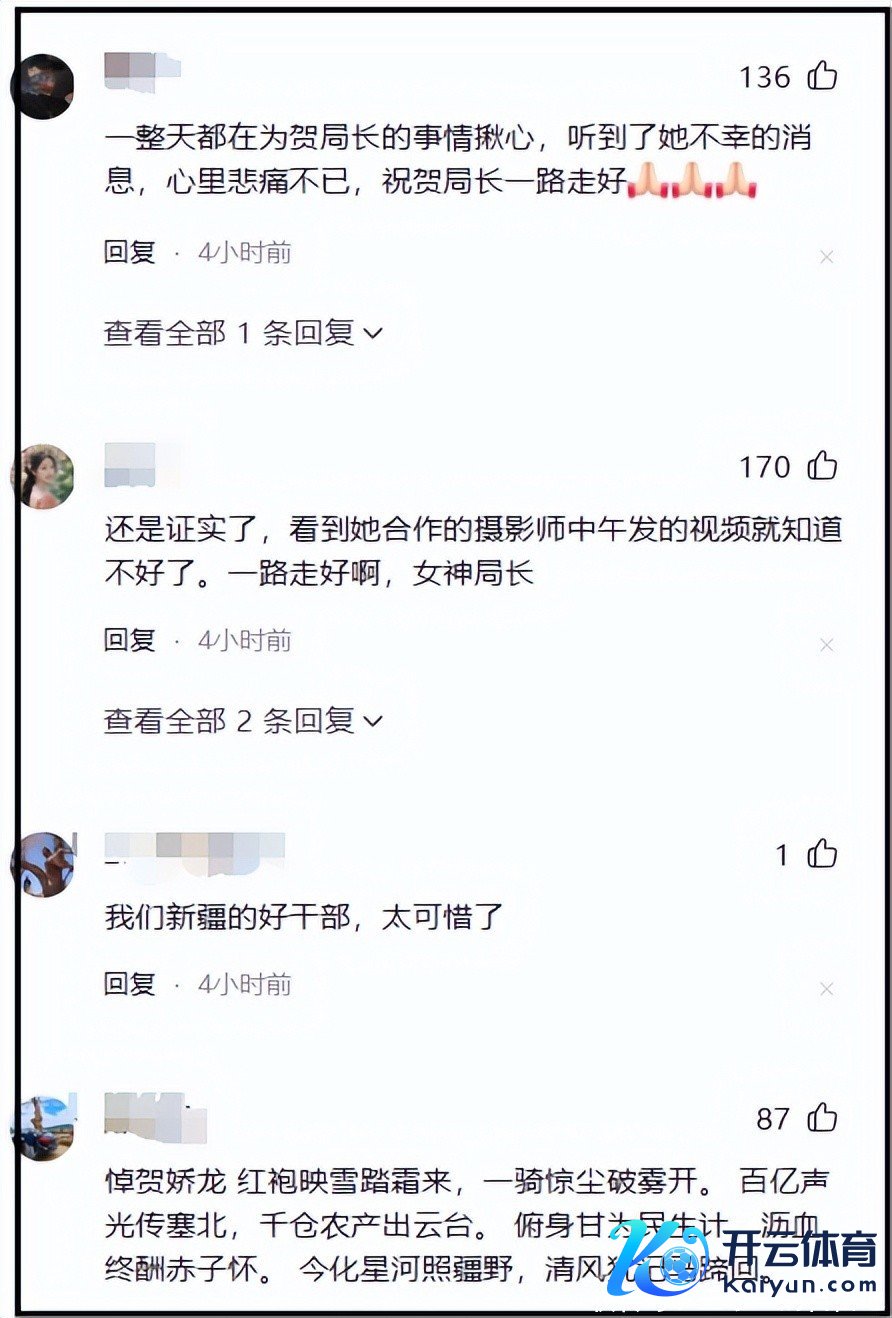Reply to the comment ending 祝贺局长一路走好
This screenshot has width=892, height=1318.
pos(130,253)
